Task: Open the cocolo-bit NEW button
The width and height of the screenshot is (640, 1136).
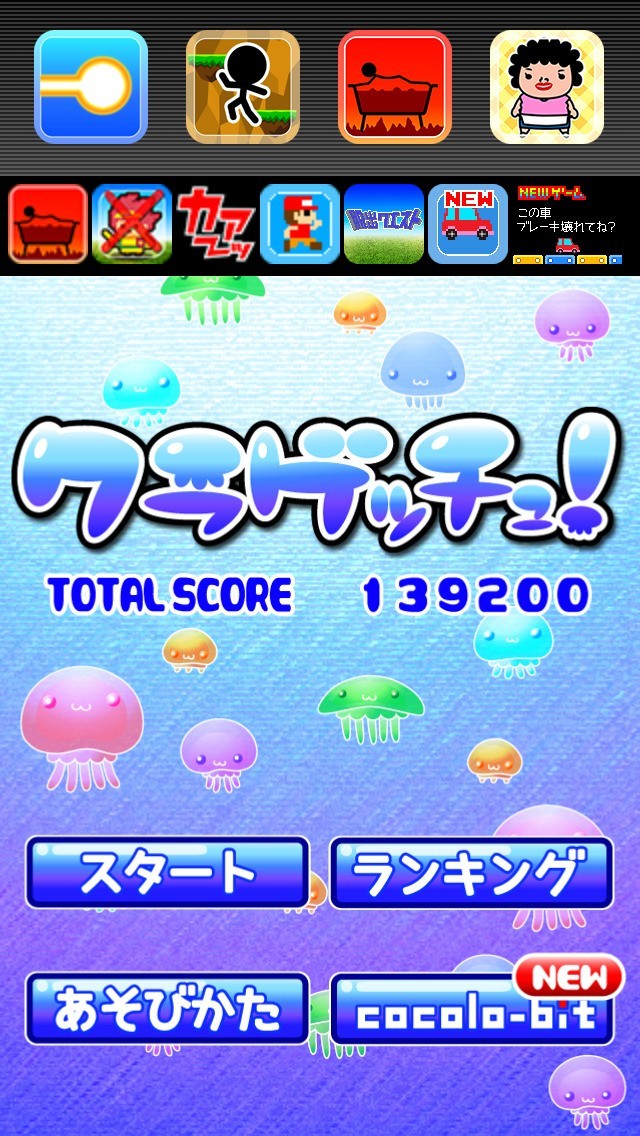Action: (x=470, y=1010)
